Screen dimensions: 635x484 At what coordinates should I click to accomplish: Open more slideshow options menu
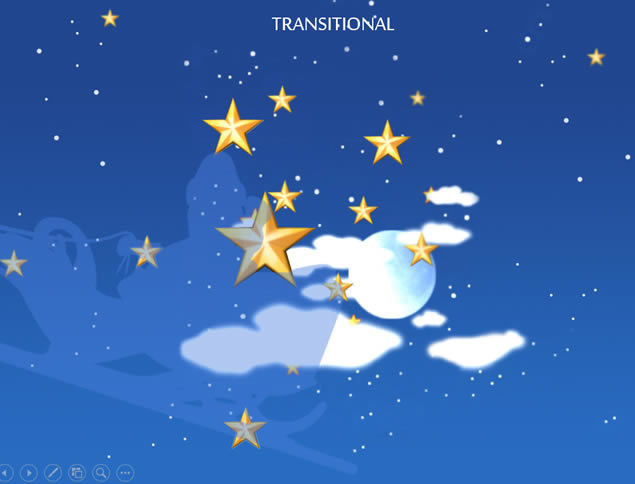point(125,472)
